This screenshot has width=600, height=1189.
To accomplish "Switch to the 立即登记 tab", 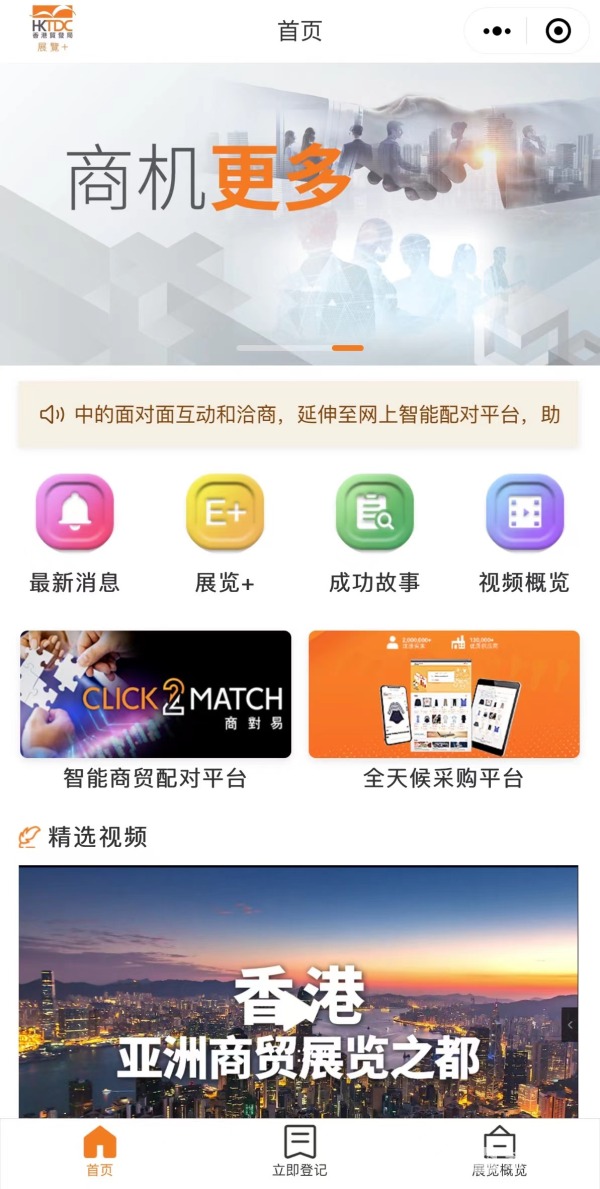I will (x=300, y=1151).
